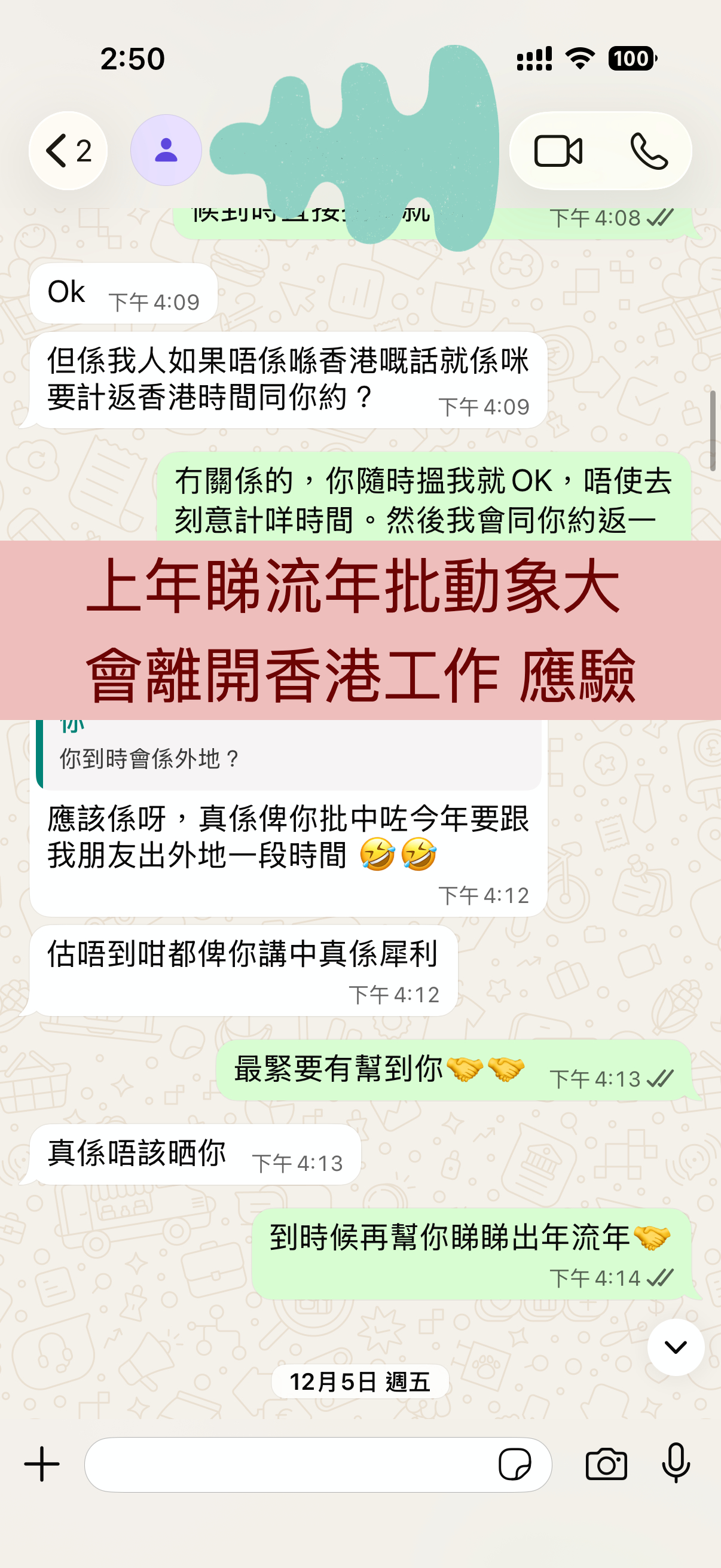This screenshot has width=721, height=1568.
Task: Jump to the latest messages
Action: tap(676, 1347)
